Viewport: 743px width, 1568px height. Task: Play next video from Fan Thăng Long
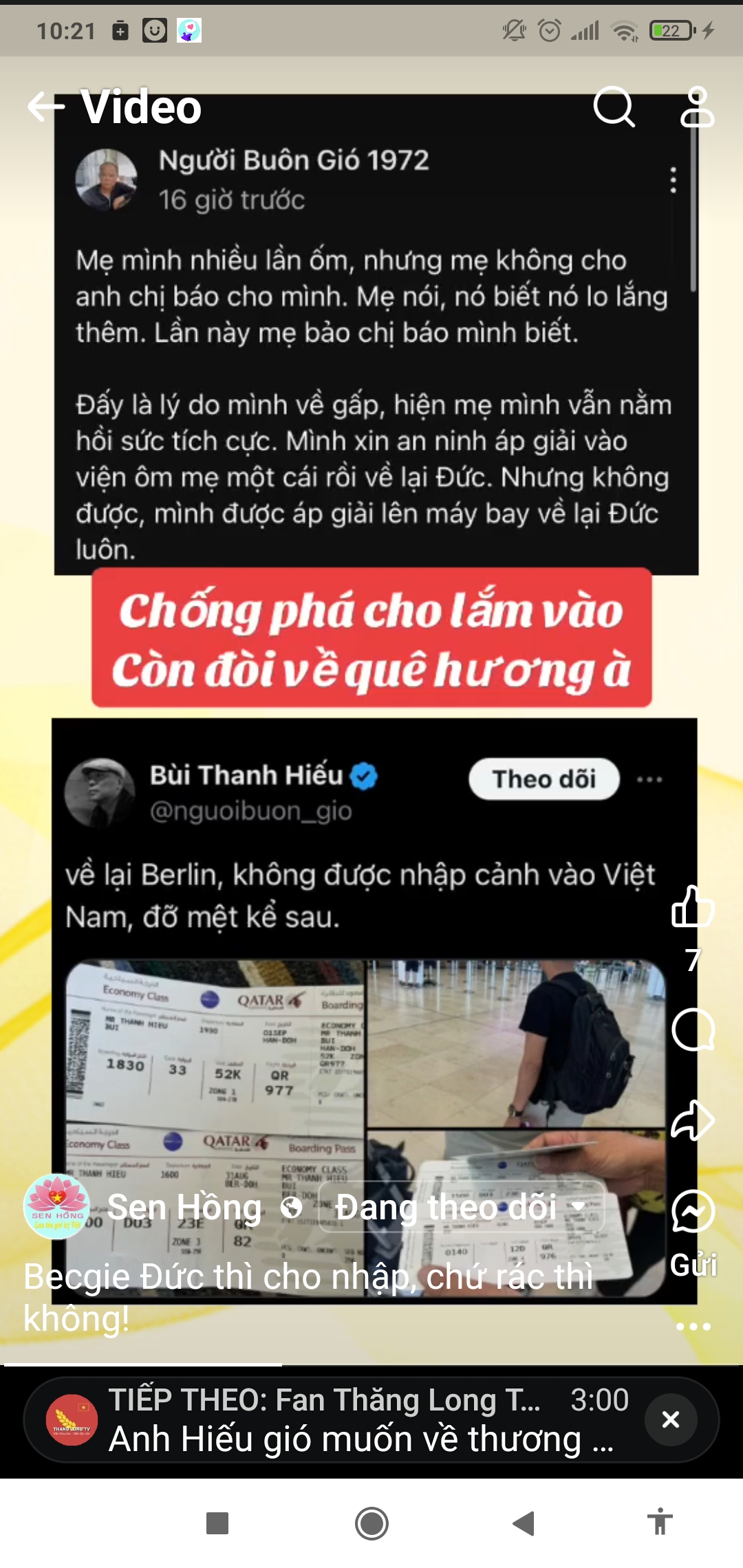point(344,1419)
